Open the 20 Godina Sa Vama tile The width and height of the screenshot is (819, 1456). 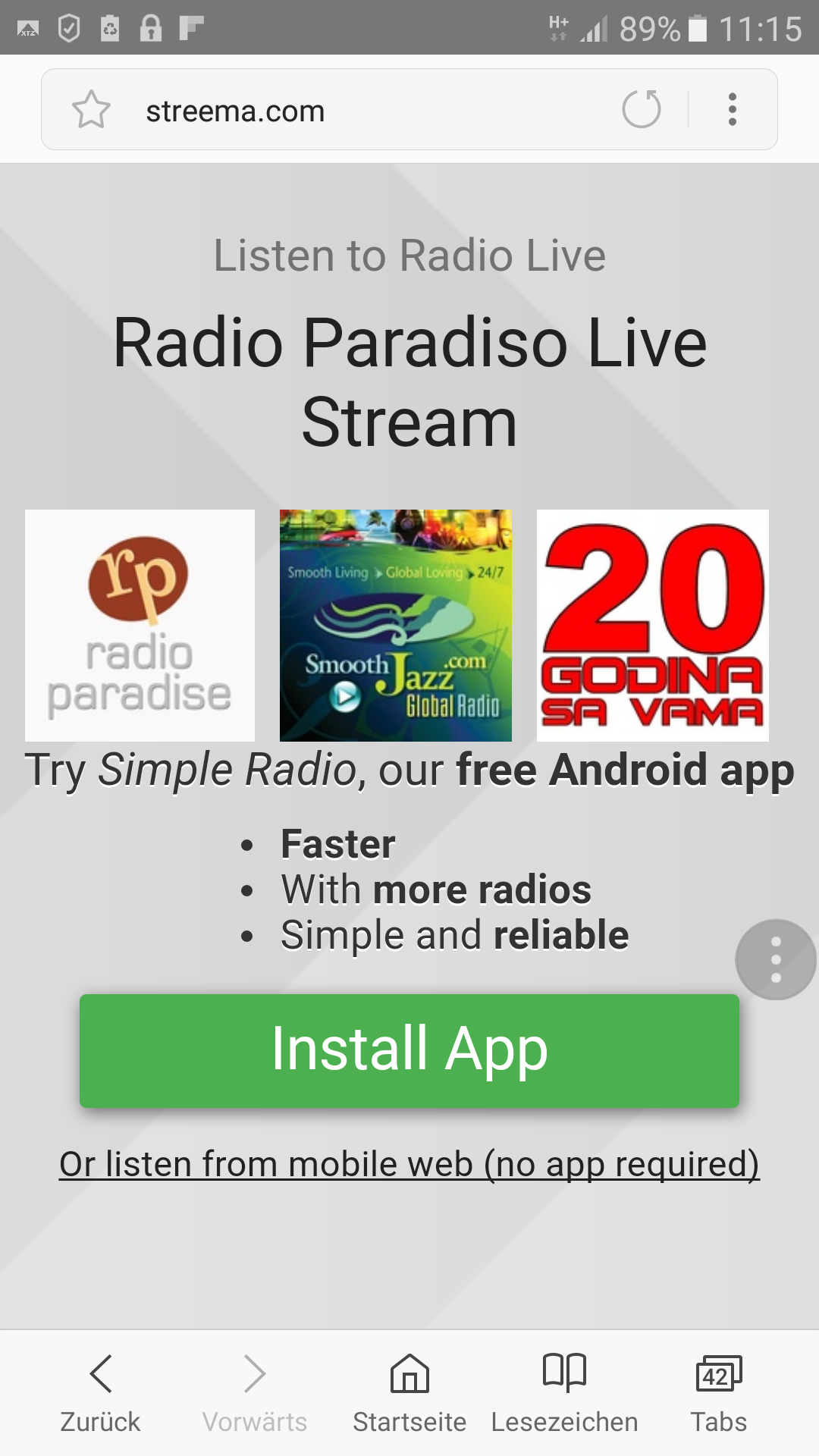click(x=652, y=625)
